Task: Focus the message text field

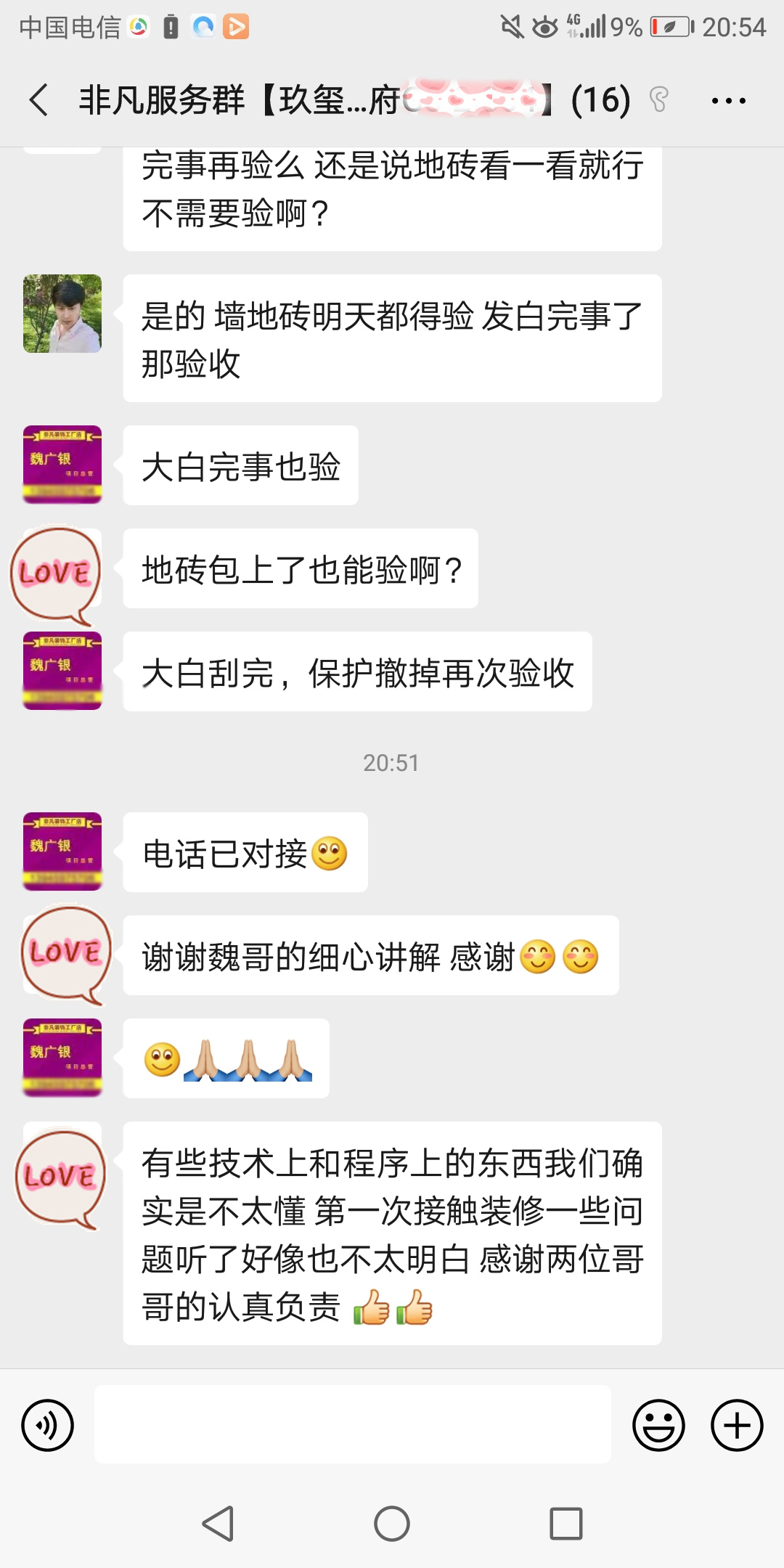Action: pos(353,1424)
